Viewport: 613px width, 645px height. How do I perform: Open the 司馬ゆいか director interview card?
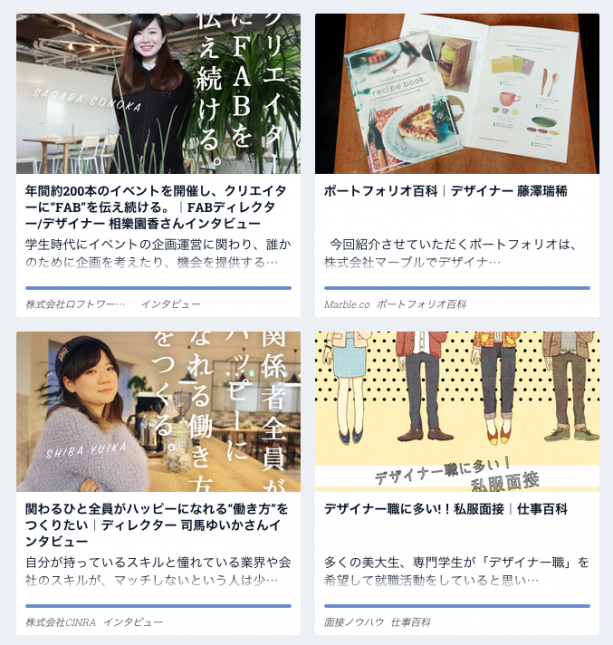click(157, 524)
